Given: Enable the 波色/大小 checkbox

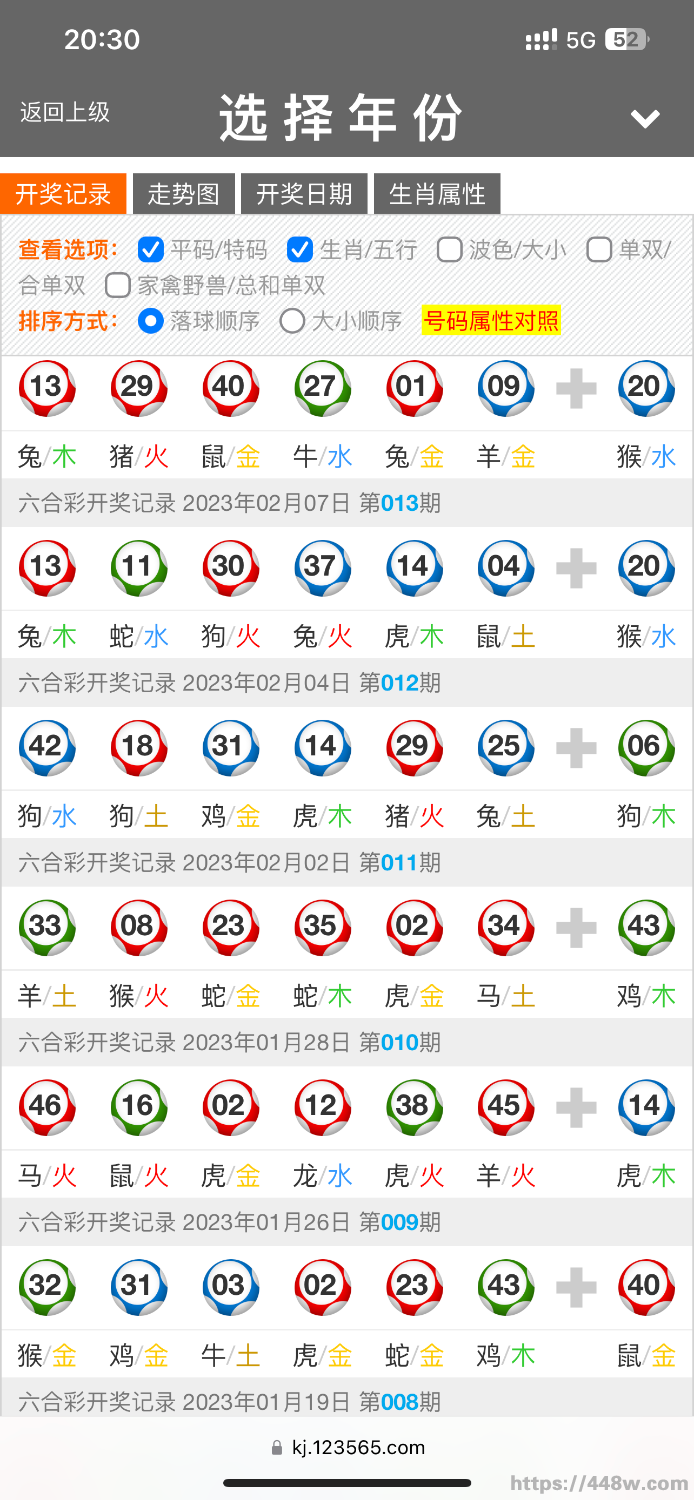Looking at the screenshot, I should click(449, 249).
